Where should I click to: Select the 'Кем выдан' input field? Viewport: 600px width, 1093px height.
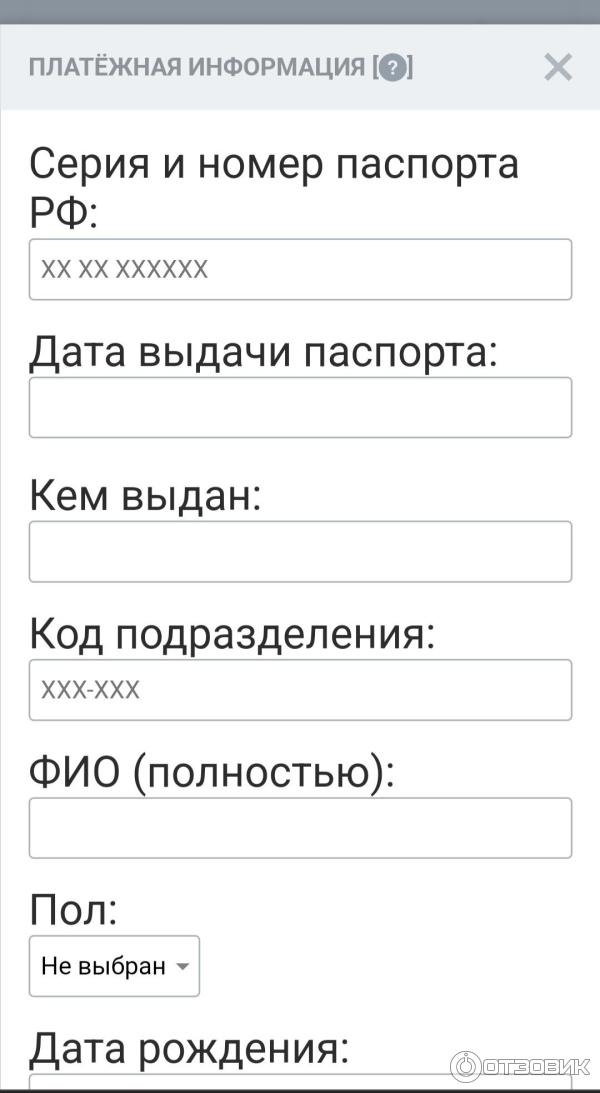click(300, 551)
